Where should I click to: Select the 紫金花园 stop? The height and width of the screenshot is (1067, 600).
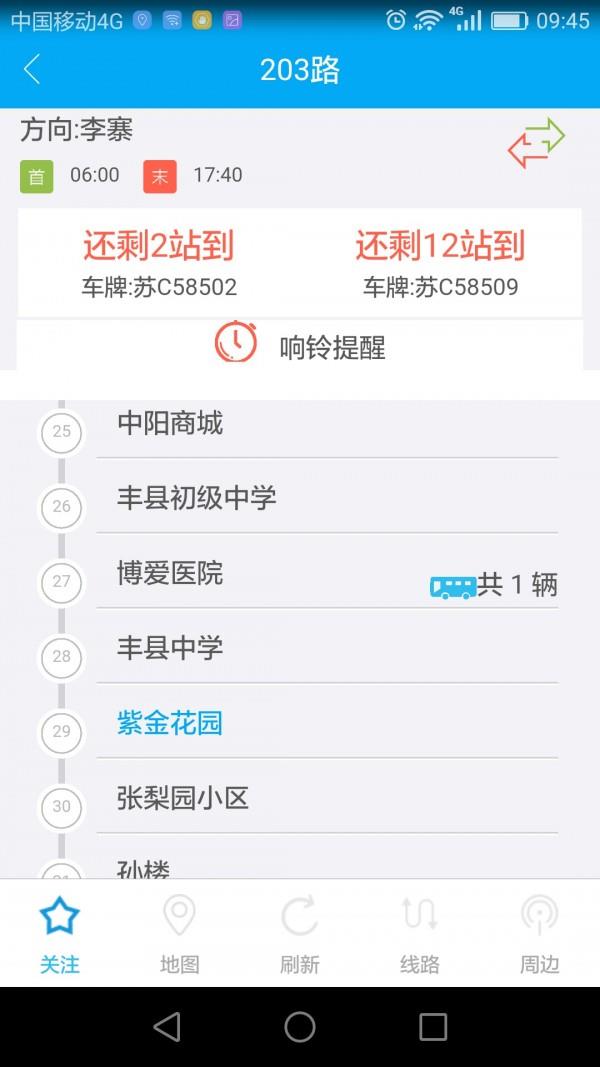170,723
